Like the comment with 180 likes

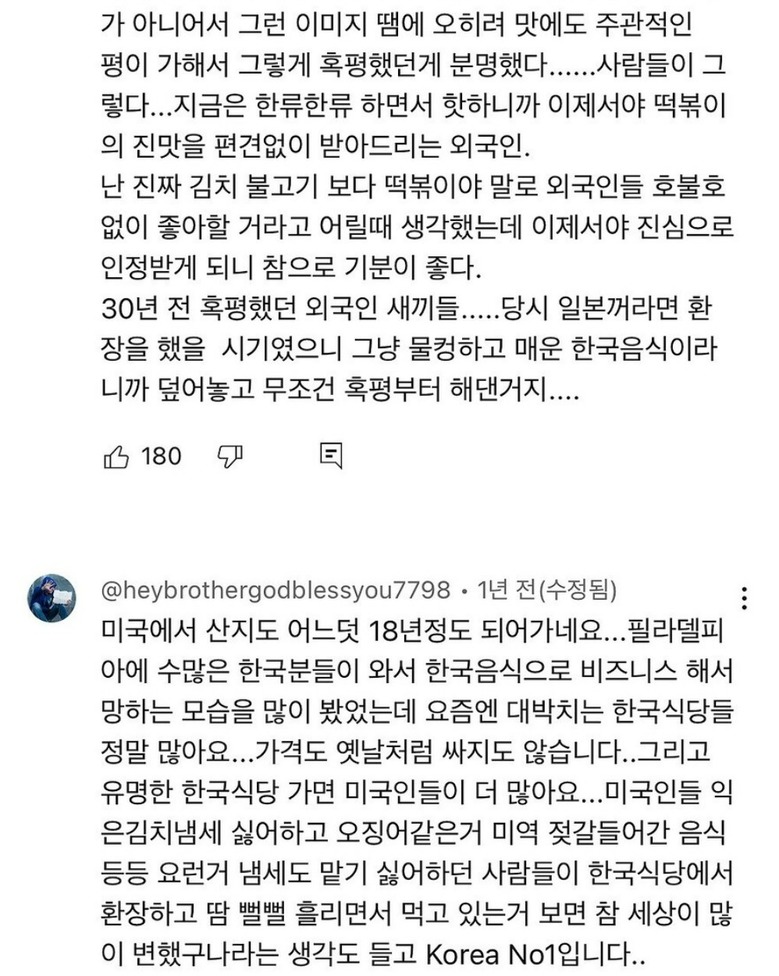pyautogui.click(x=117, y=457)
